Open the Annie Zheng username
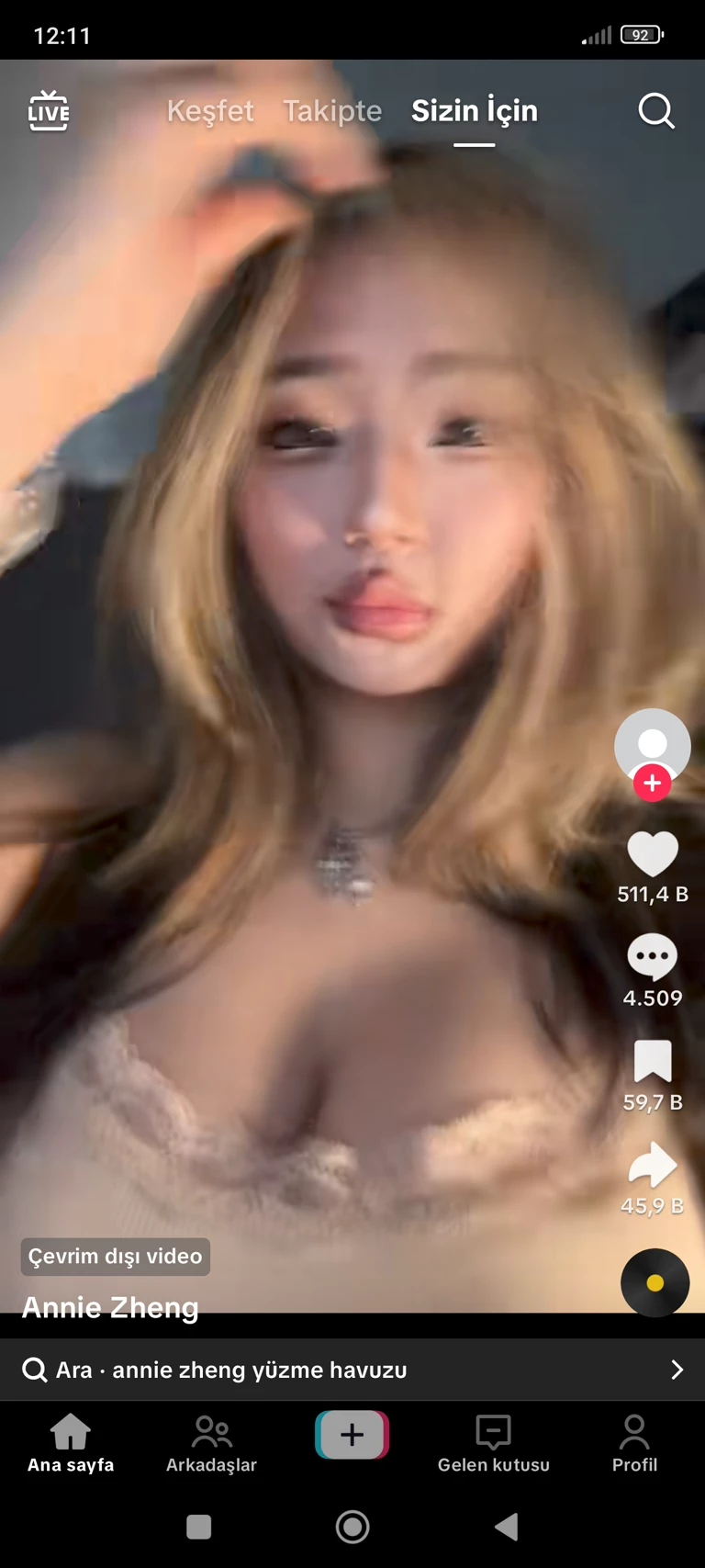Screen dimensions: 705x1568 point(110,1307)
